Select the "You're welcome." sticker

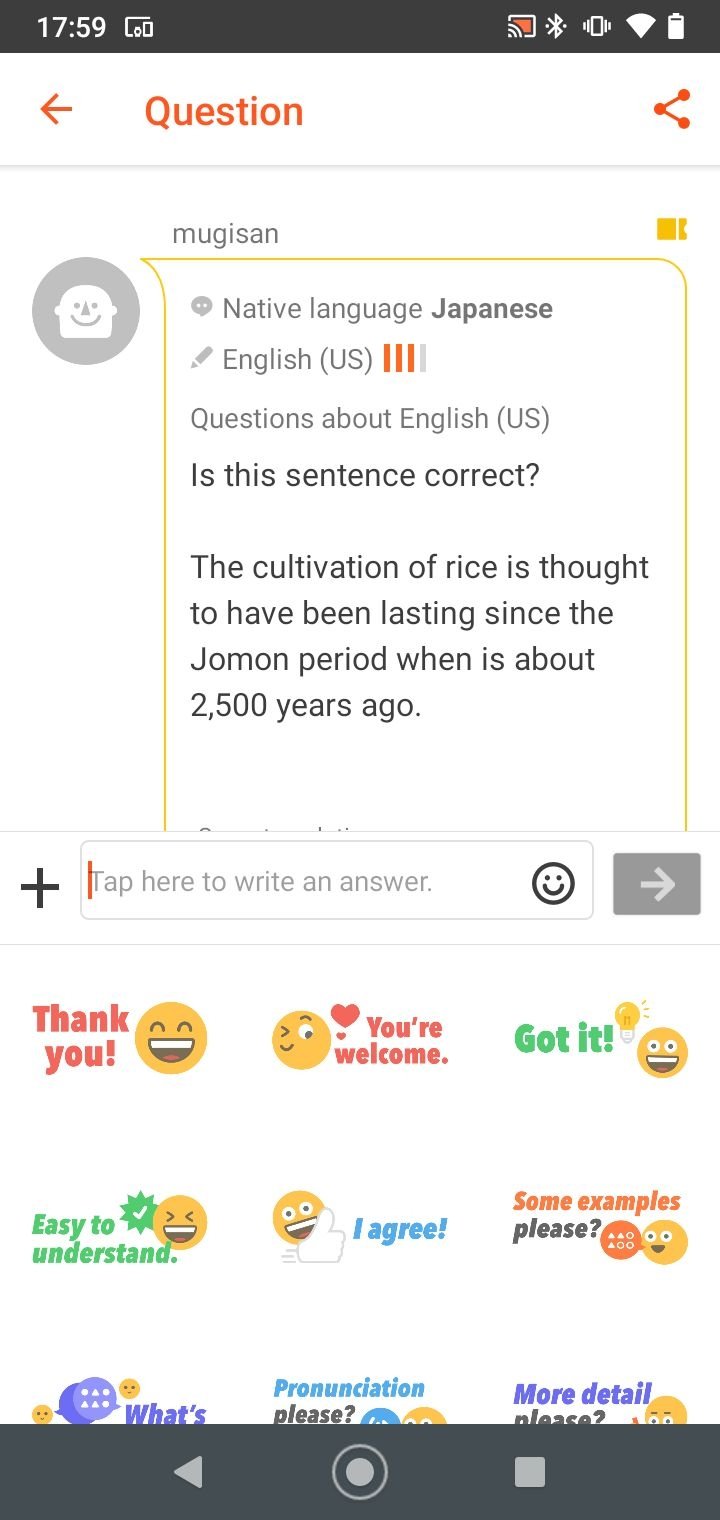point(360,1038)
